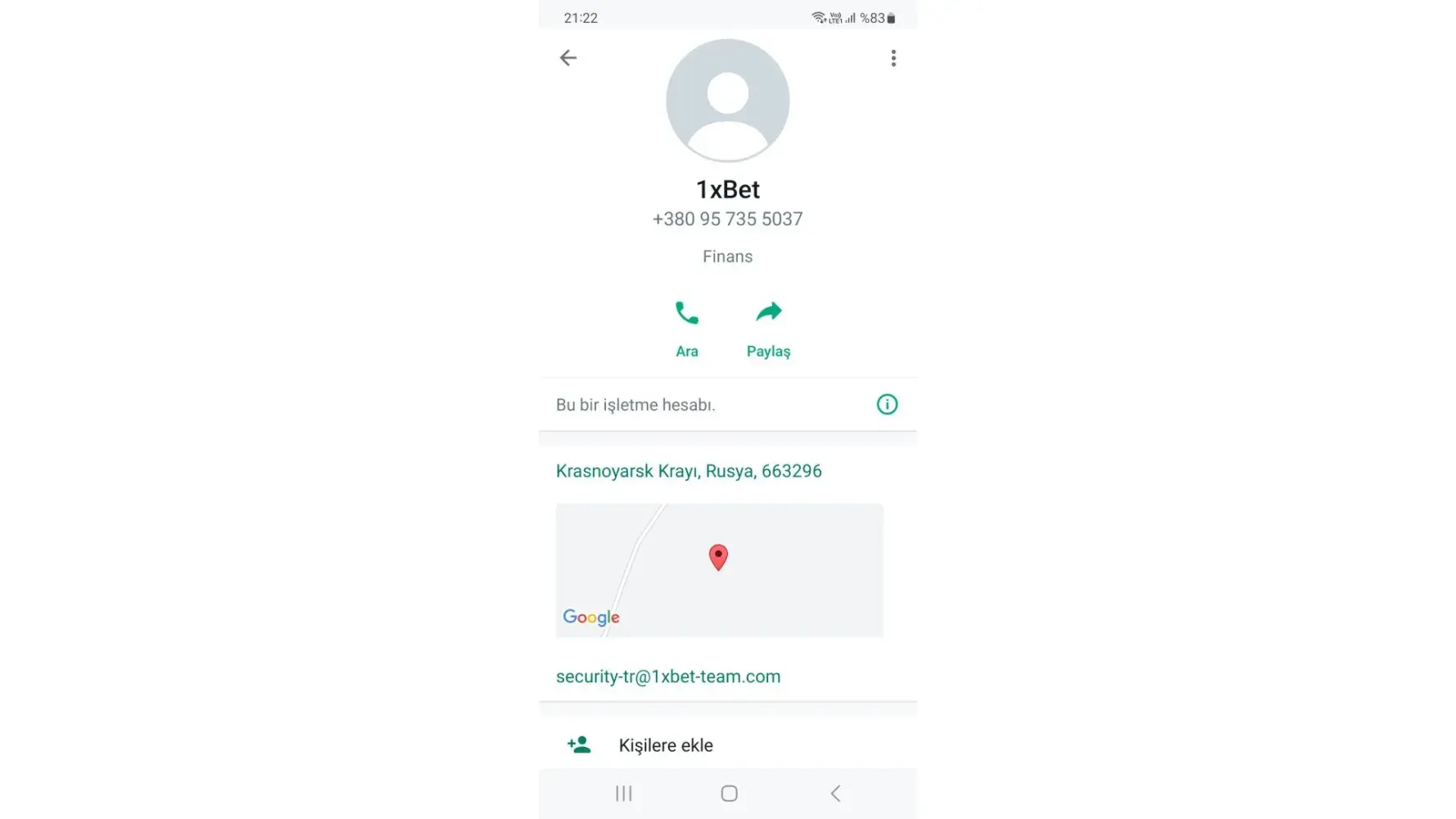Image resolution: width=1456 pixels, height=819 pixels.
Task: Open recent apps from navigation bar
Action: pos(624,793)
